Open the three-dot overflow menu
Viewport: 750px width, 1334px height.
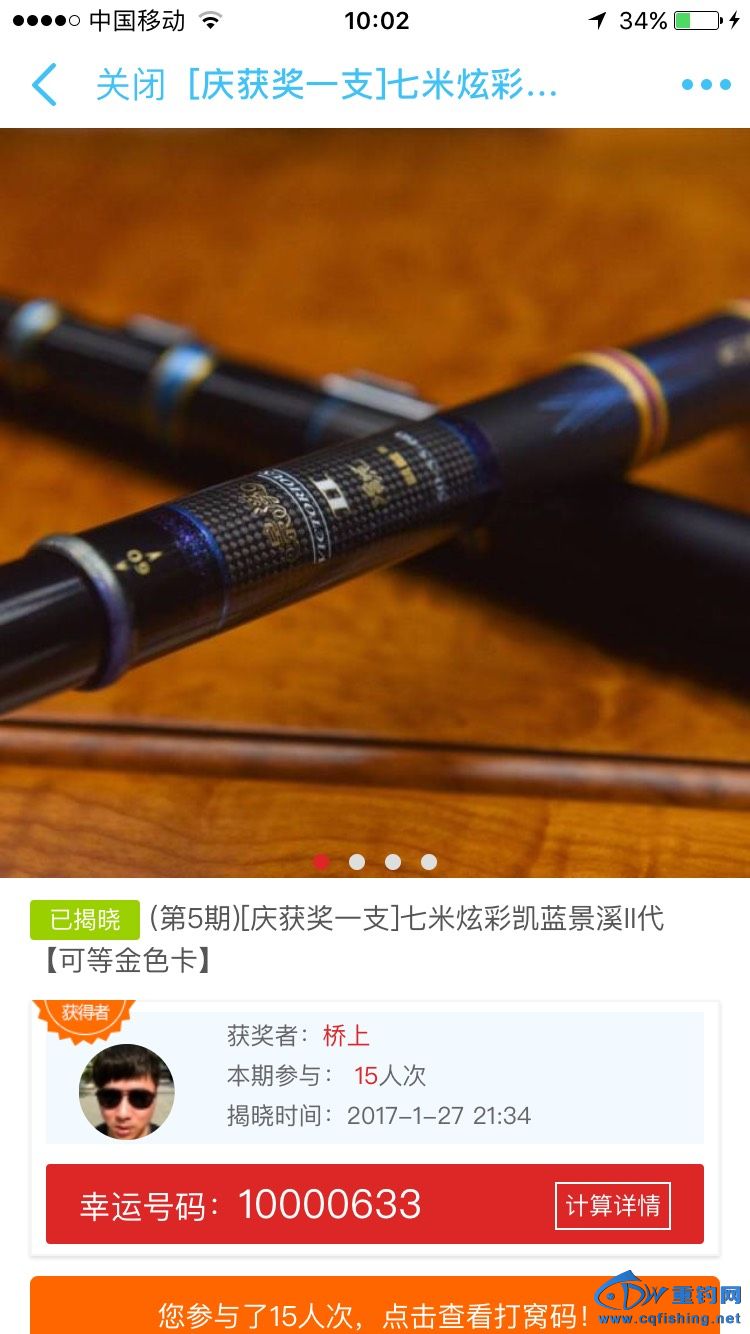pyautogui.click(x=706, y=85)
